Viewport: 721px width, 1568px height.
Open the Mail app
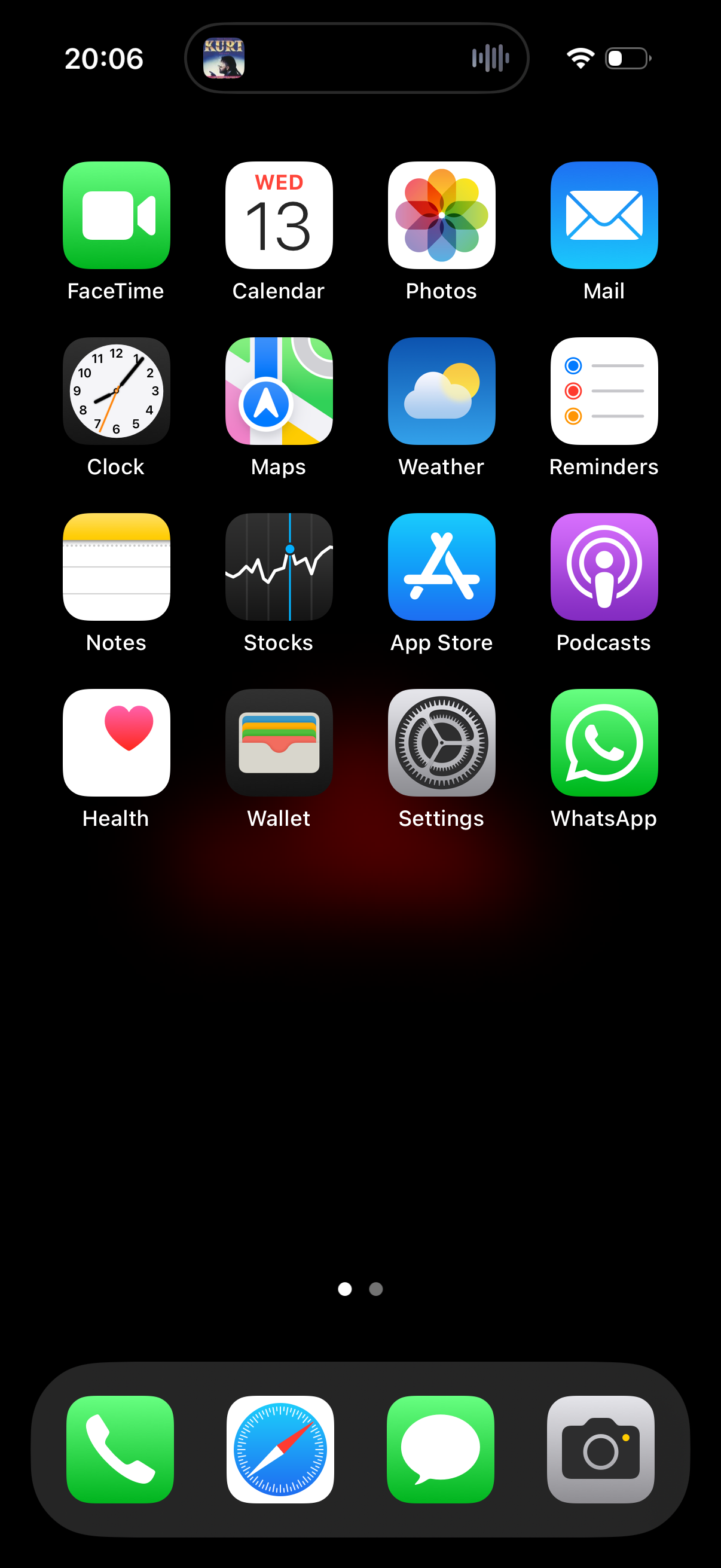click(604, 215)
